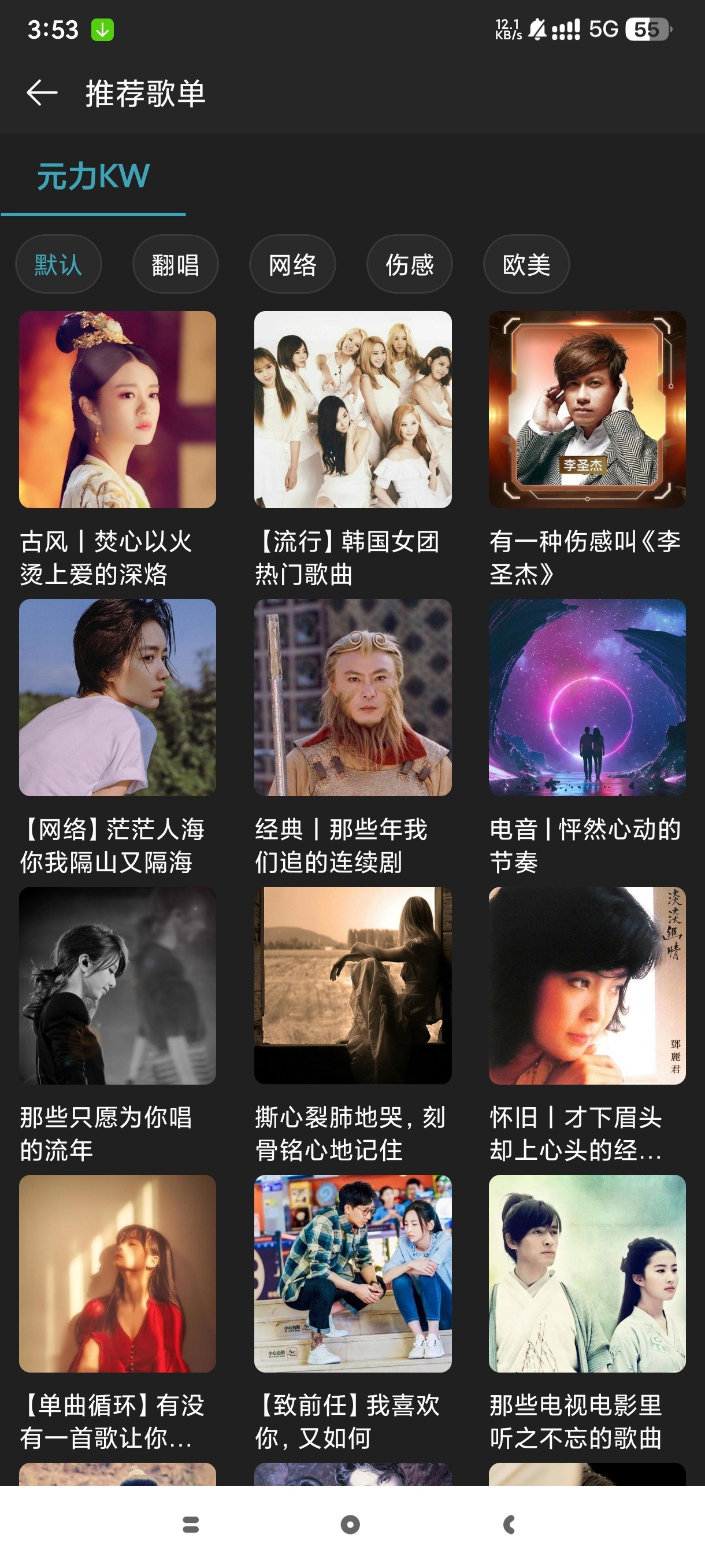Tap the system home button
705x1568 pixels.
[x=350, y=1524]
